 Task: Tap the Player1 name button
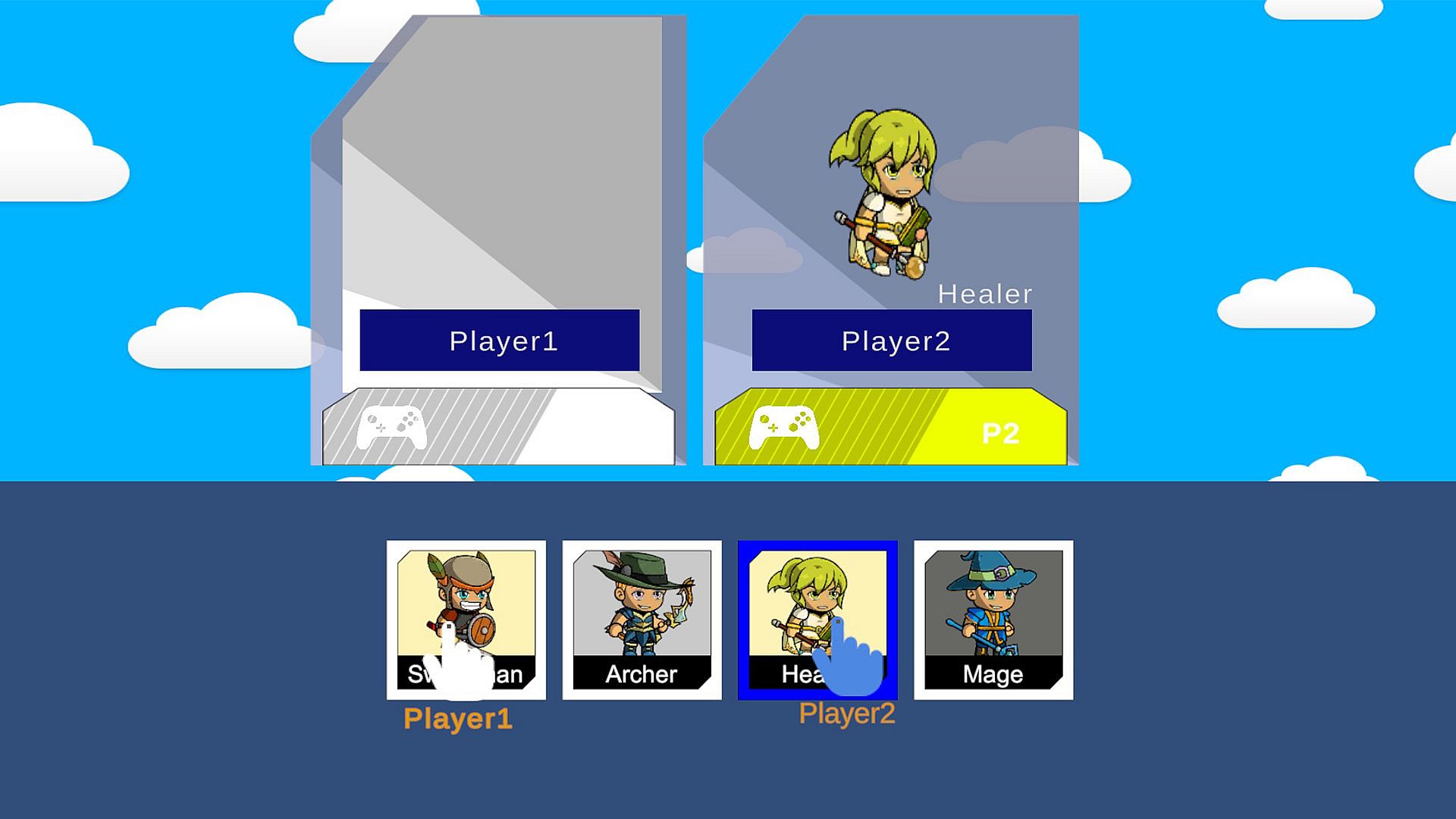coord(499,340)
